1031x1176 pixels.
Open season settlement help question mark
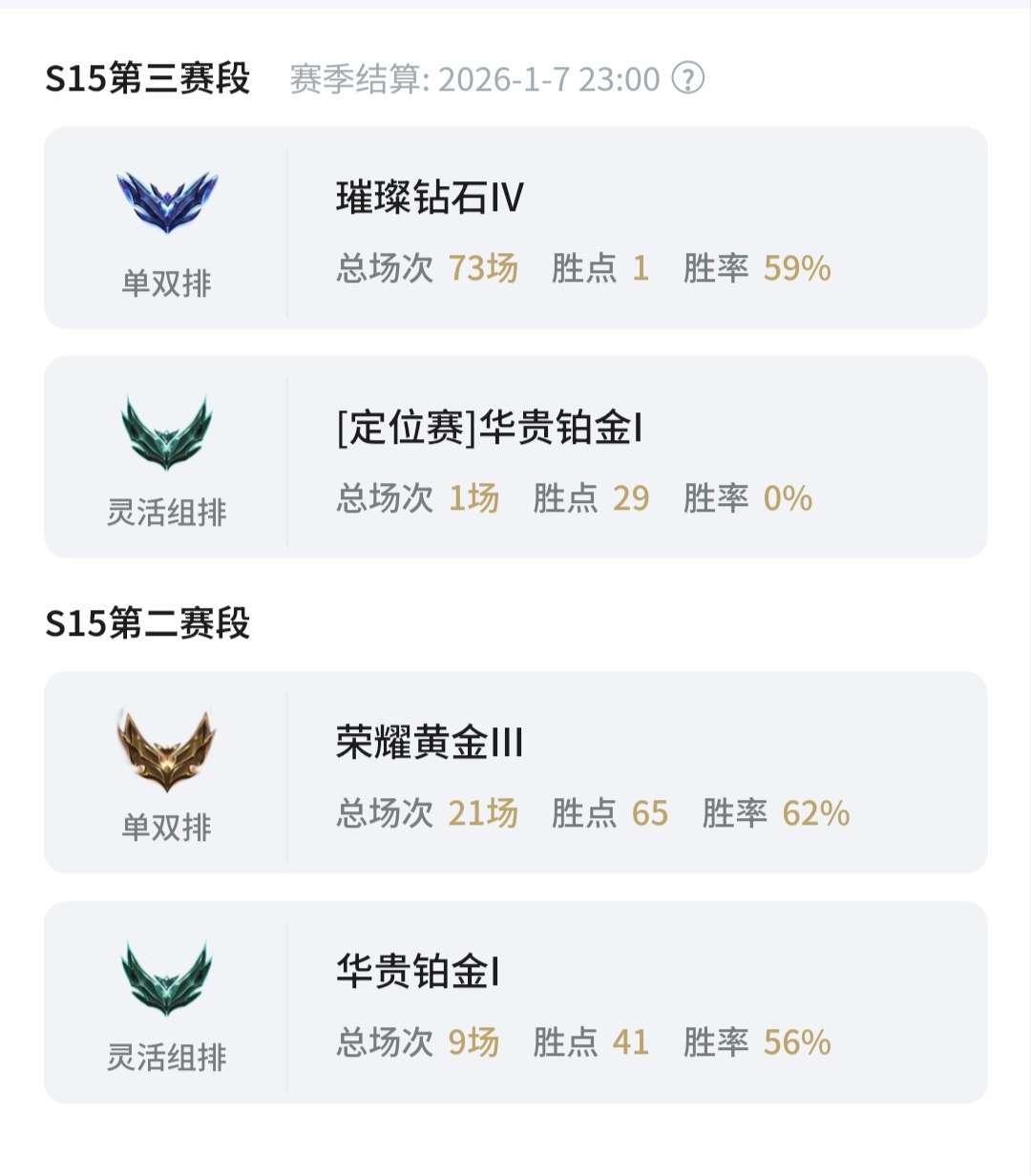pyautogui.click(x=688, y=78)
